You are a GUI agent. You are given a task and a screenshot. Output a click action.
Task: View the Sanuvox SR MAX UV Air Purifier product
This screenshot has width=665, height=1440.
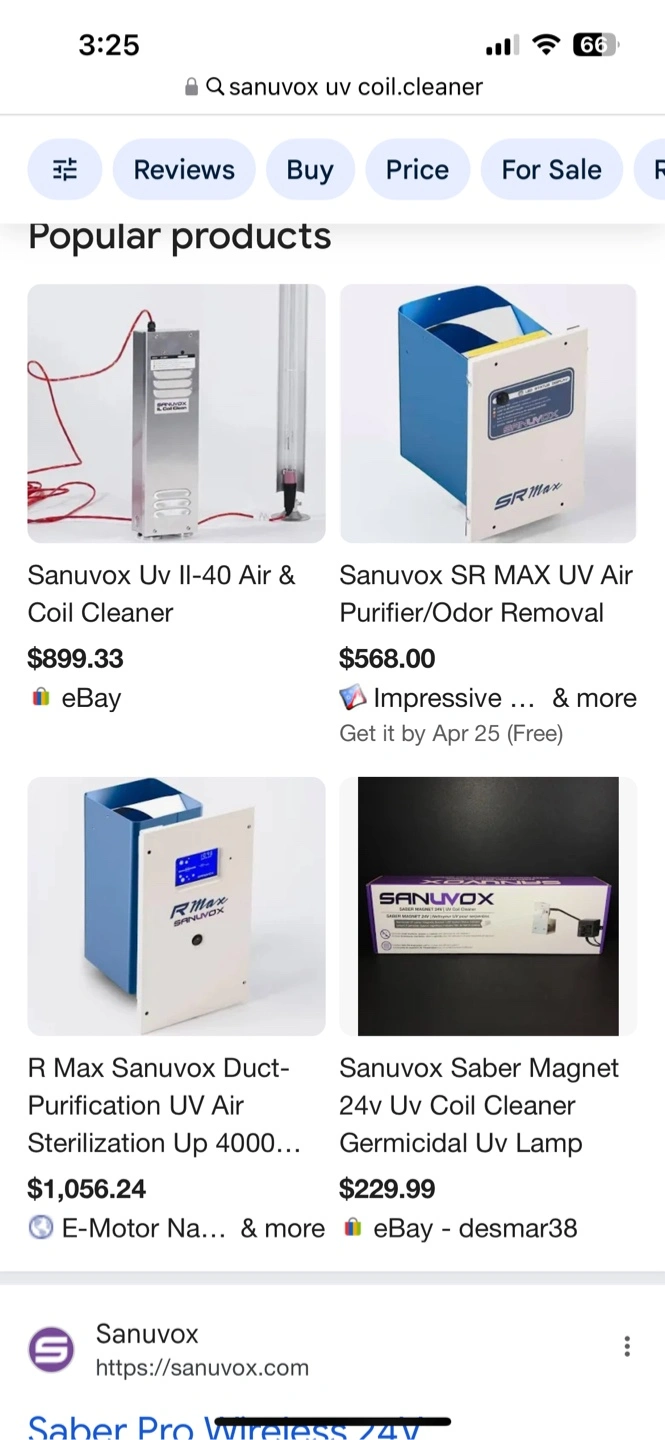tap(488, 414)
